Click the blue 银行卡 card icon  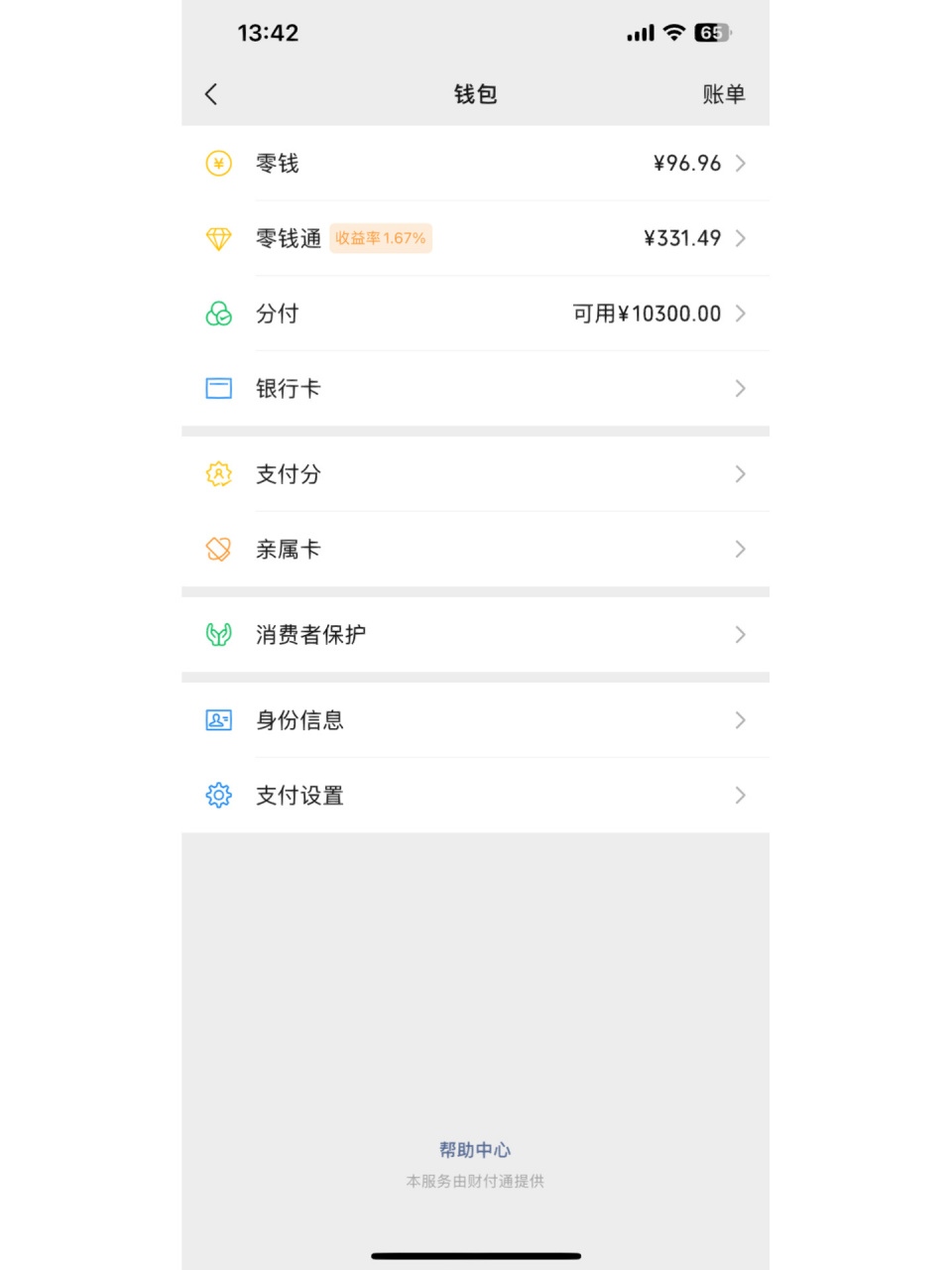coord(218,388)
